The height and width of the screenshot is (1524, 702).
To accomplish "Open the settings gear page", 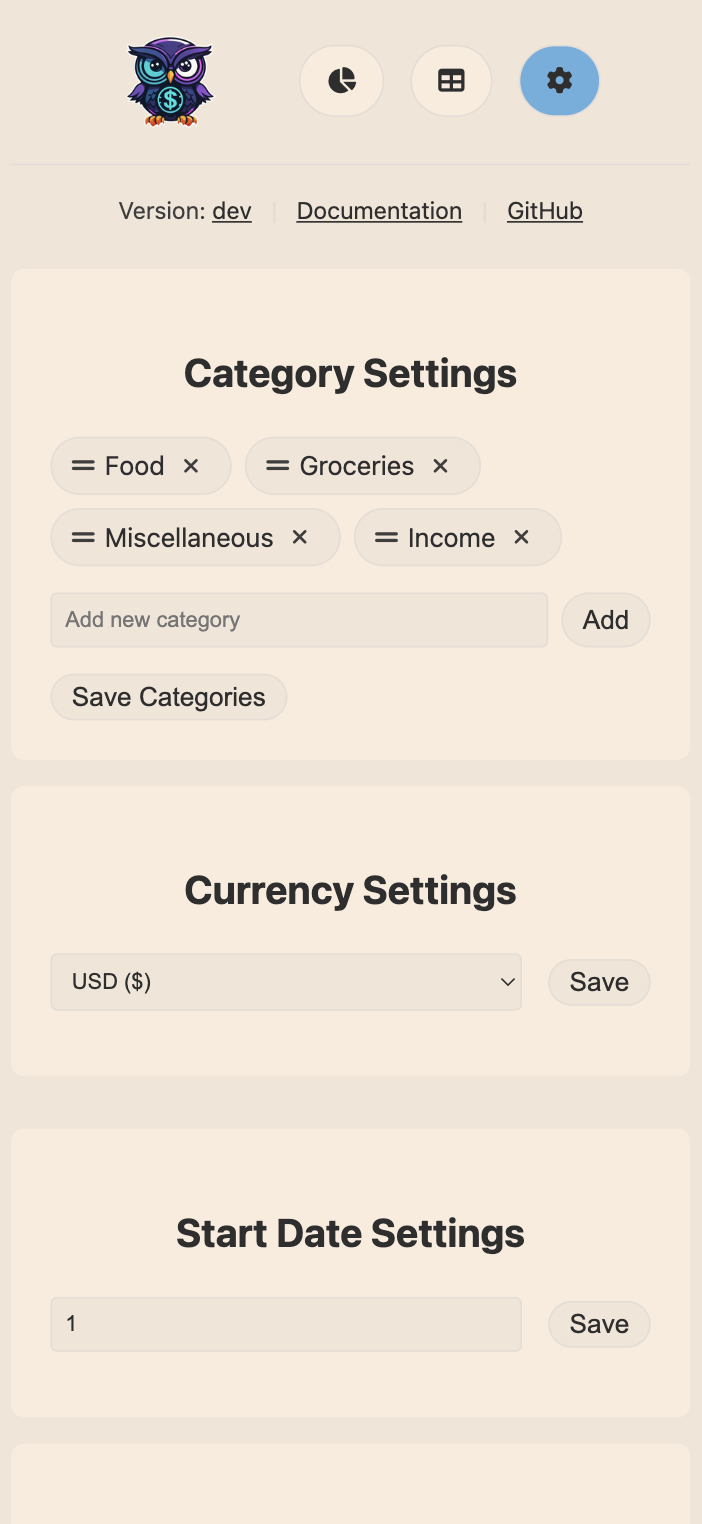I will (x=560, y=81).
